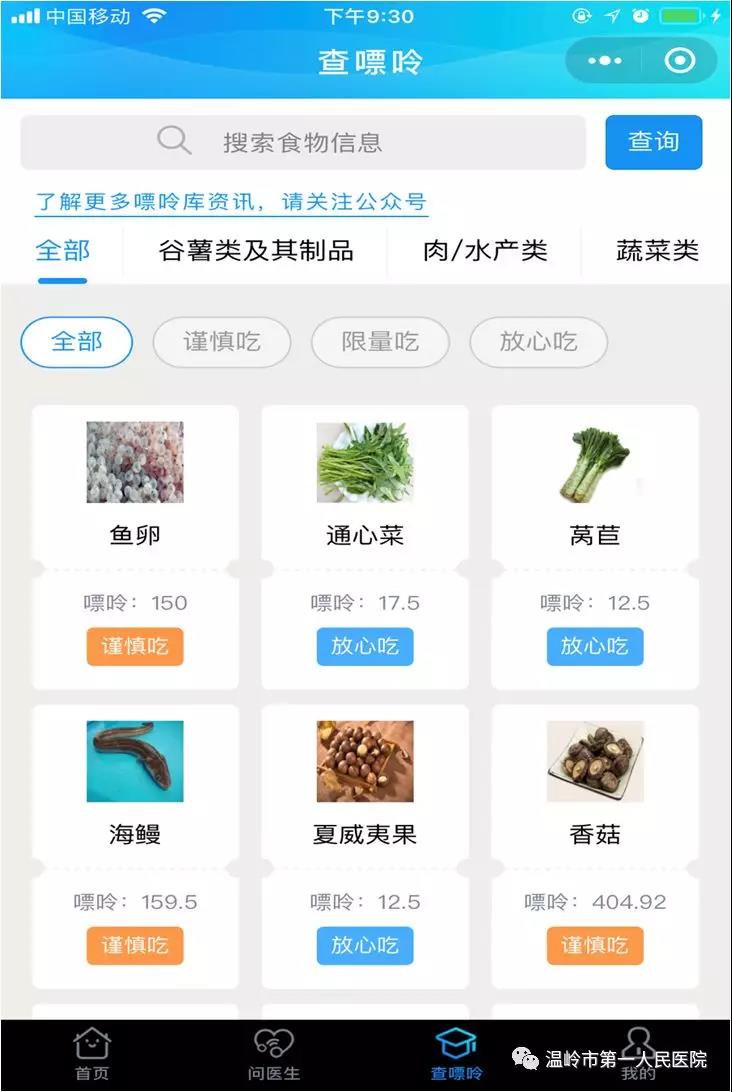Open the 通心菜 food card
The image size is (732, 1092).
coord(365,490)
